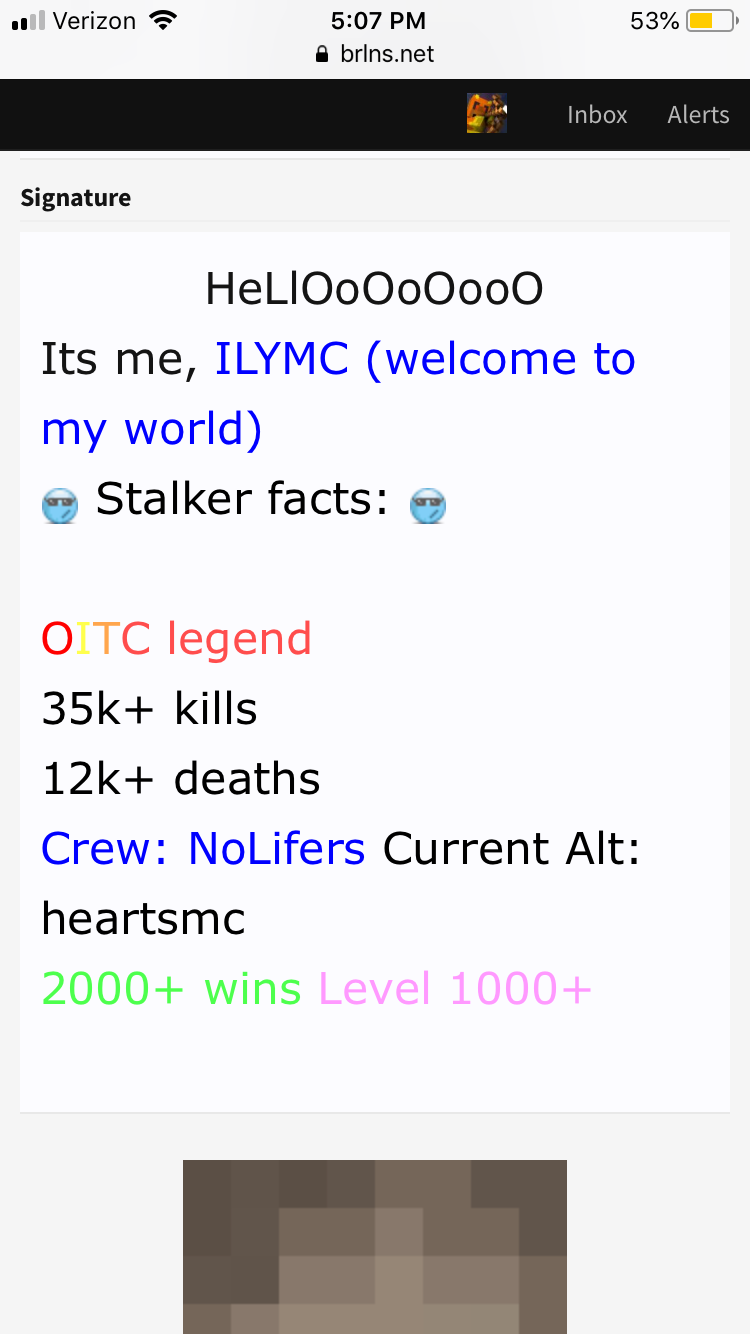Open the Alerts menu
The height and width of the screenshot is (1334, 750).
(698, 115)
